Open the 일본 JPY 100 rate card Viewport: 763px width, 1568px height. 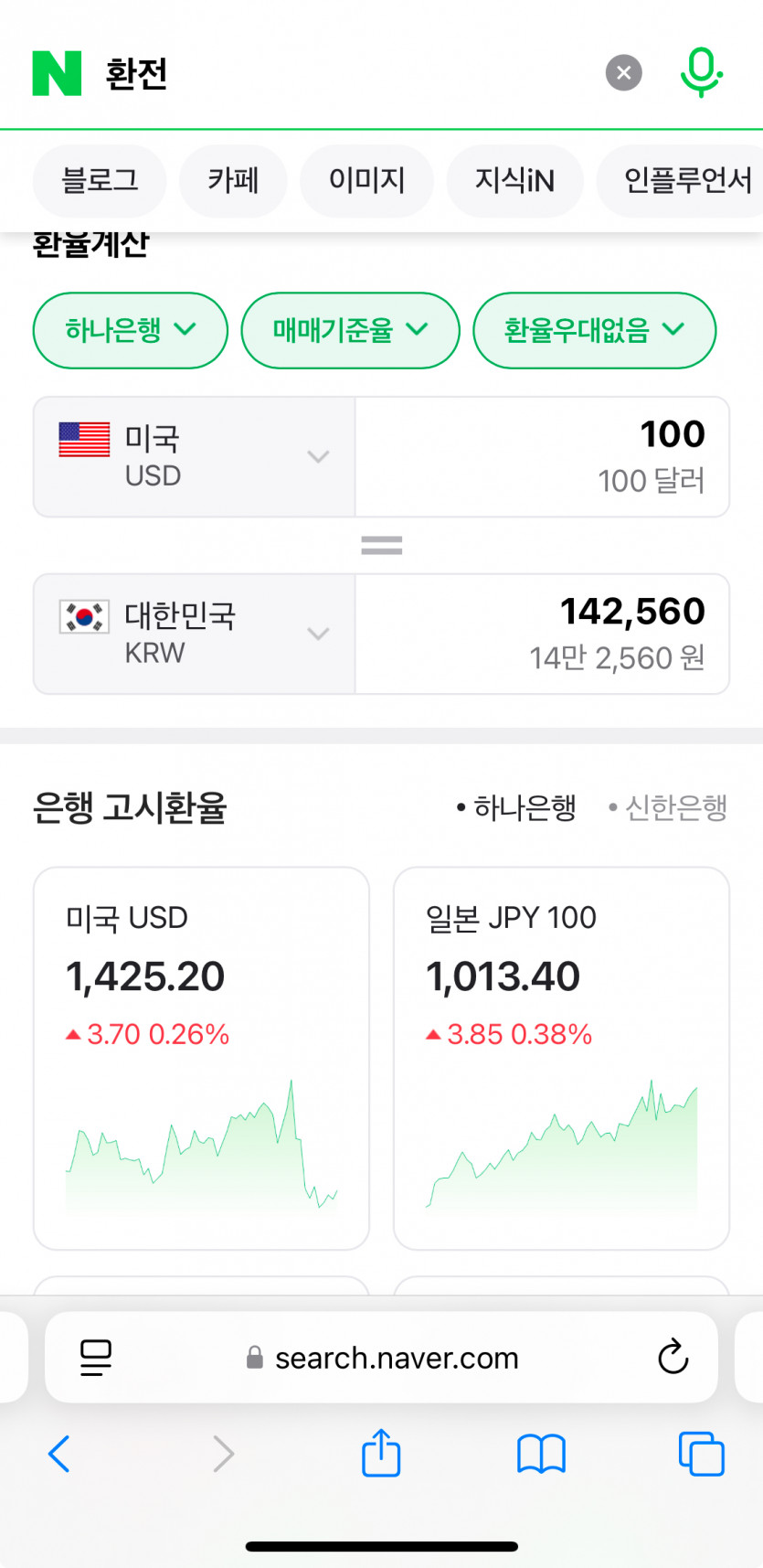561,1058
